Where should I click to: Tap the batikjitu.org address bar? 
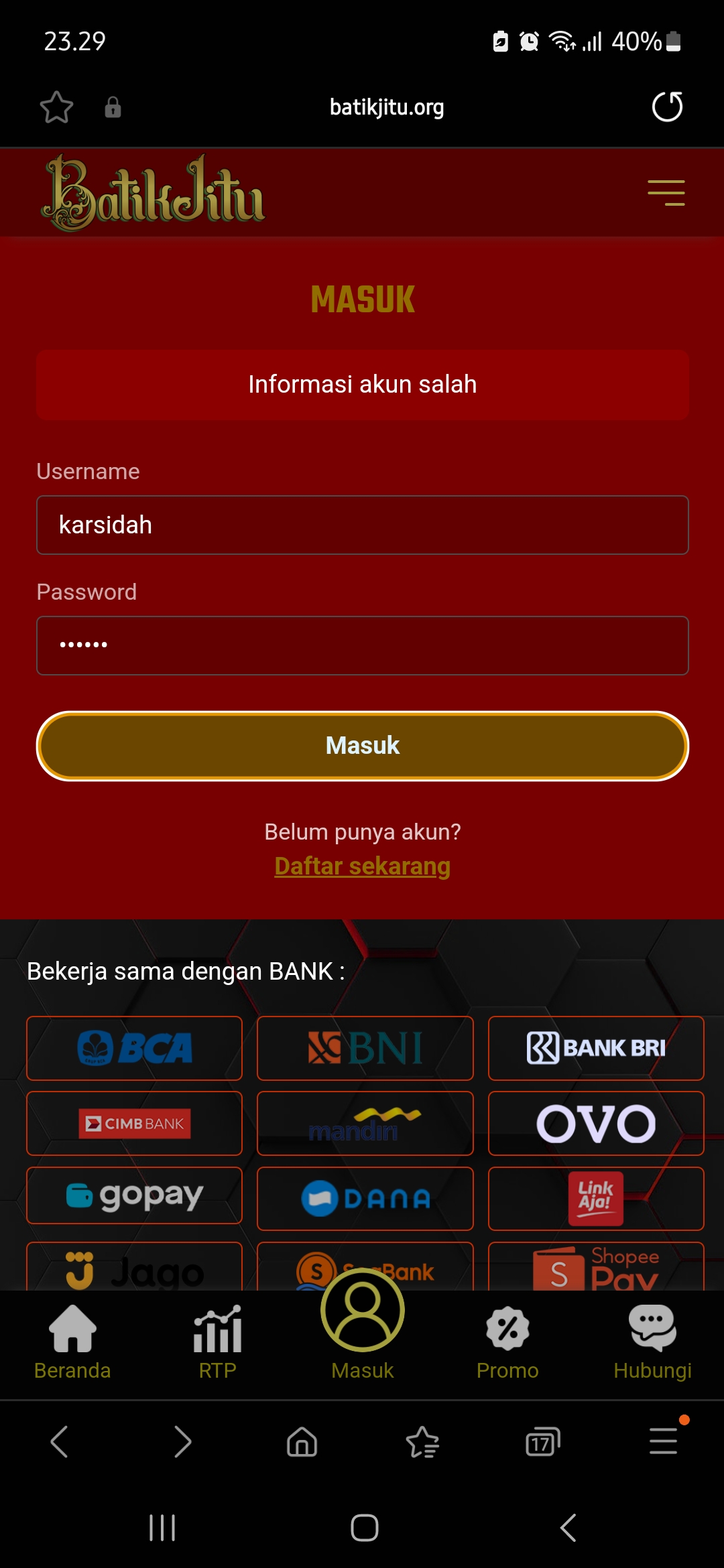(x=387, y=107)
